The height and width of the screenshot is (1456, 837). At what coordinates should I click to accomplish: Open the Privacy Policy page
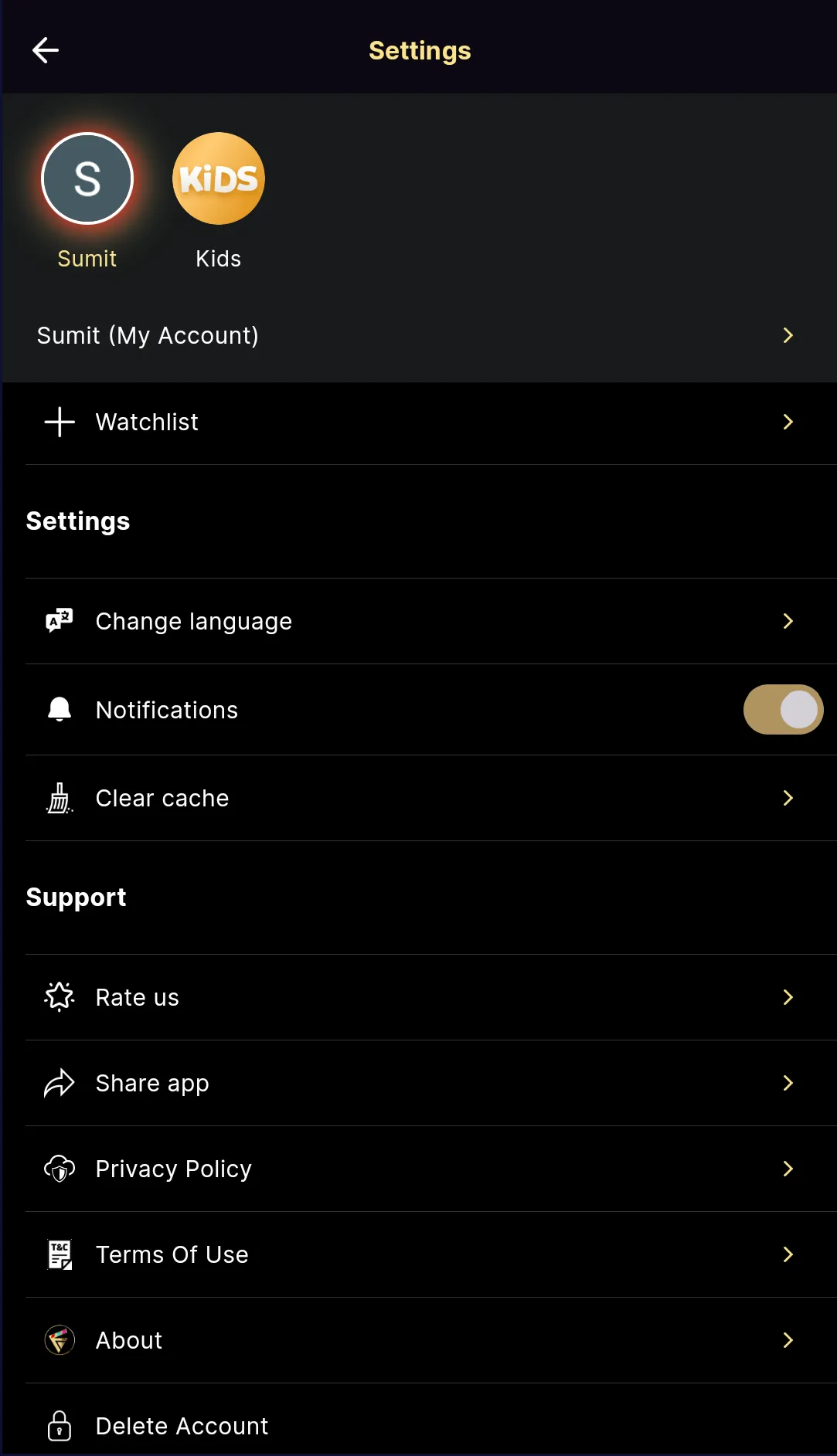[173, 1169]
